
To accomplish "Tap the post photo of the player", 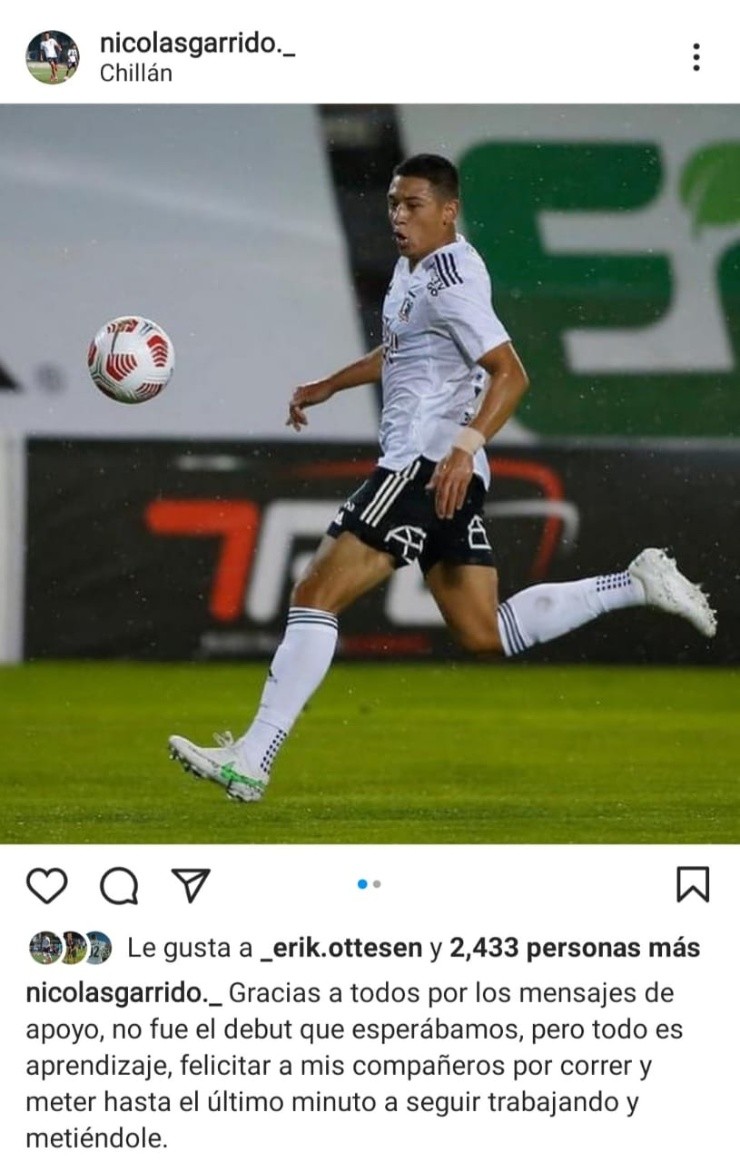I will 370,474.
